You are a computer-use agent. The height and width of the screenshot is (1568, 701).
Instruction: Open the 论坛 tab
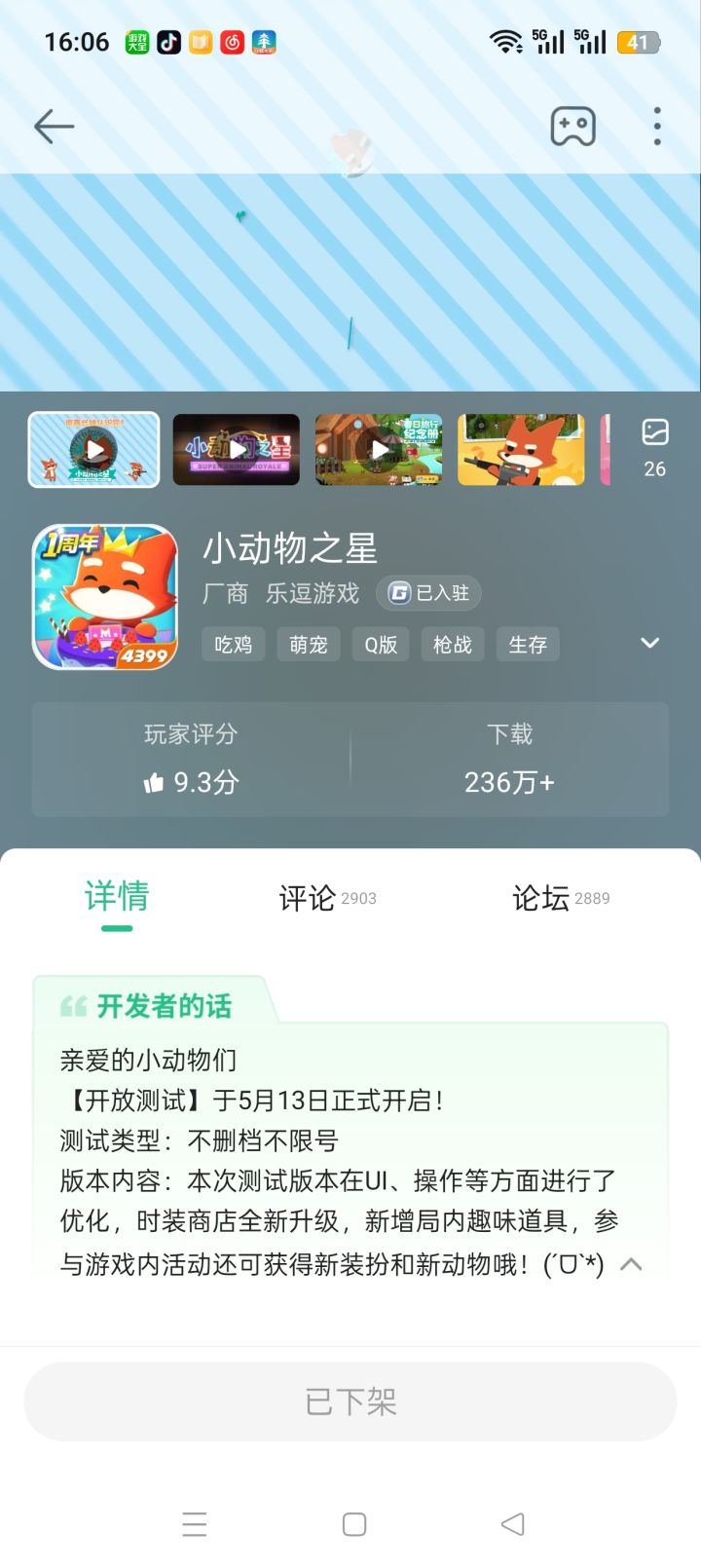pyautogui.click(x=538, y=898)
